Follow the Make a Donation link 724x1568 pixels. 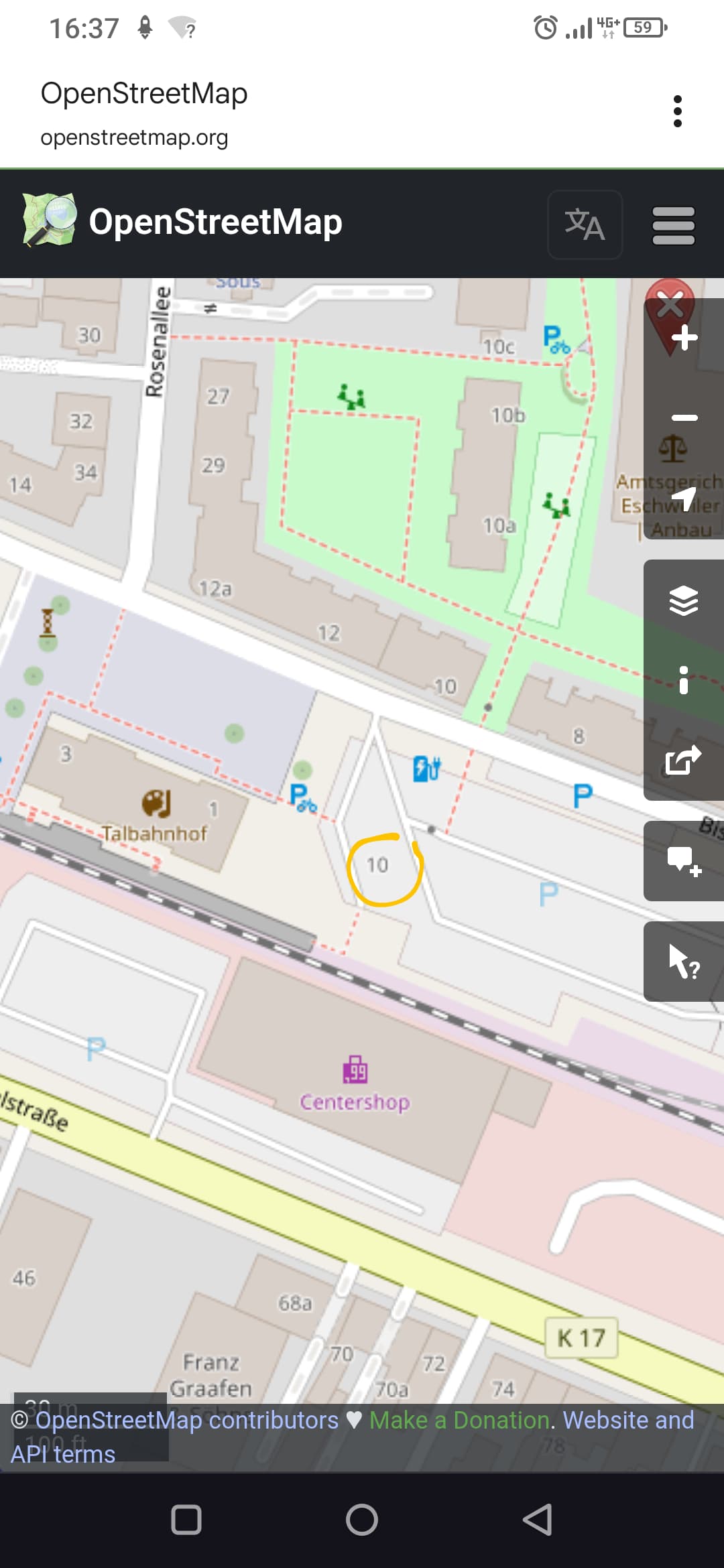click(x=460, y=1420)
